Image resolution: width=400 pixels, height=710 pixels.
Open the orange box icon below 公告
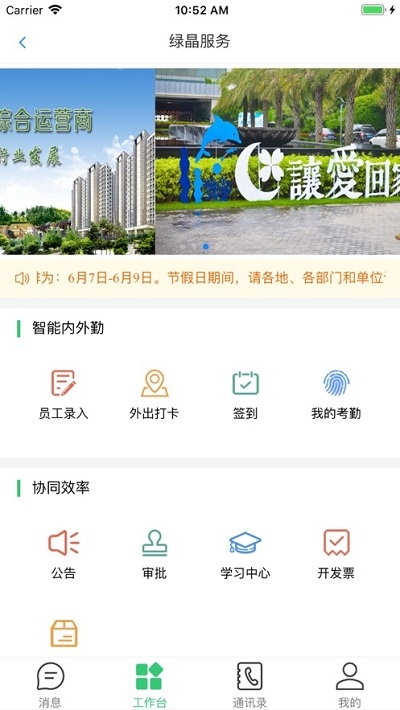click(64, 633)
